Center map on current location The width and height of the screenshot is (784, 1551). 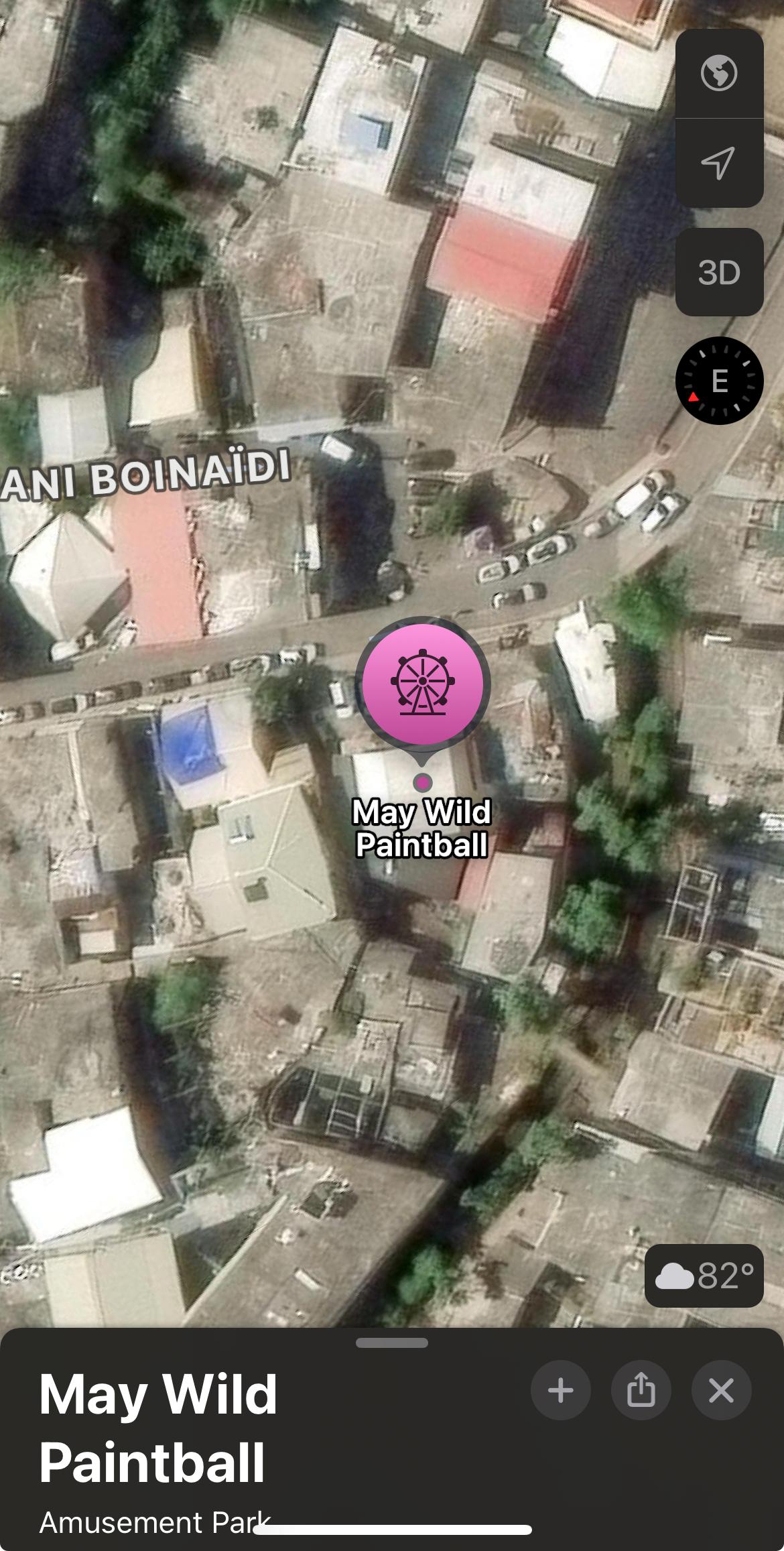click(719, 162)
